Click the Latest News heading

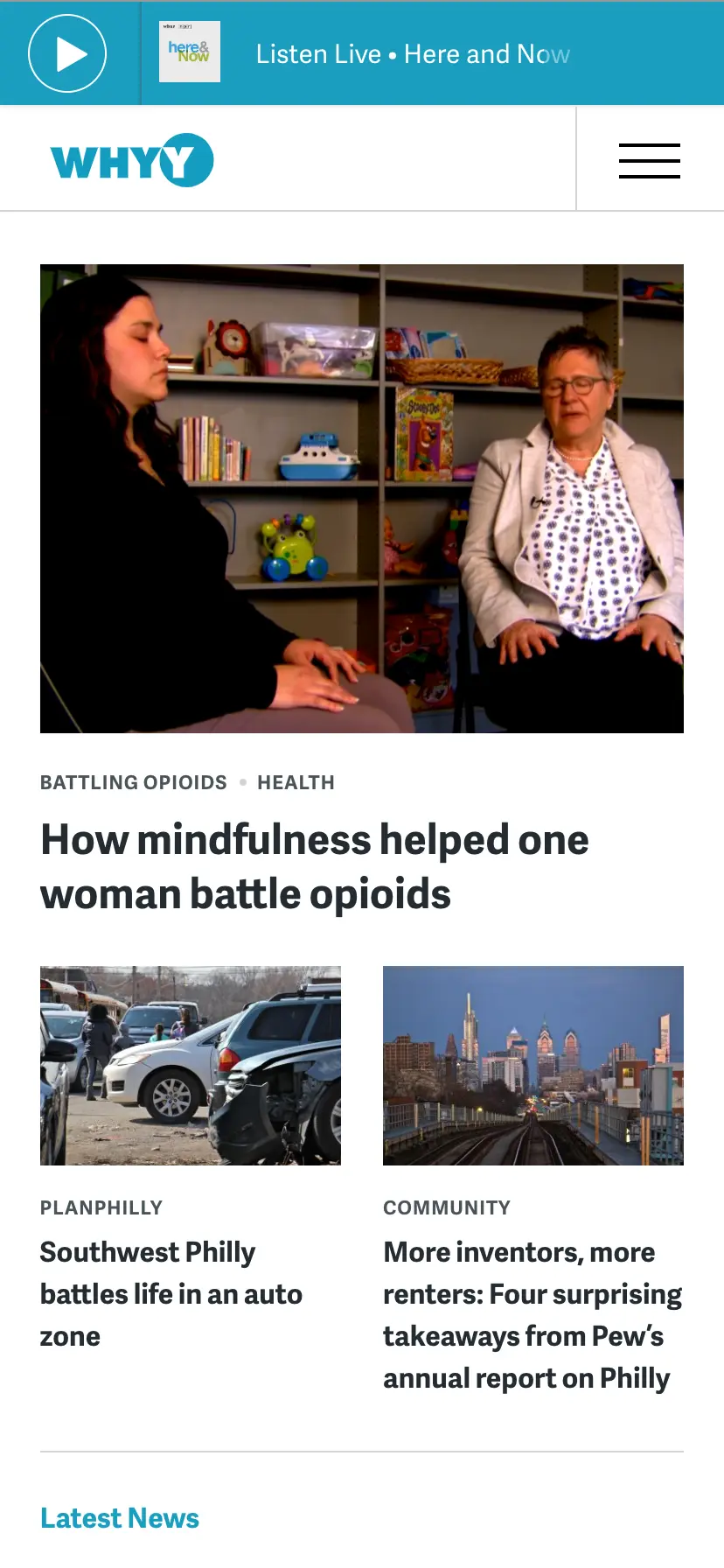click(119, 1518)
